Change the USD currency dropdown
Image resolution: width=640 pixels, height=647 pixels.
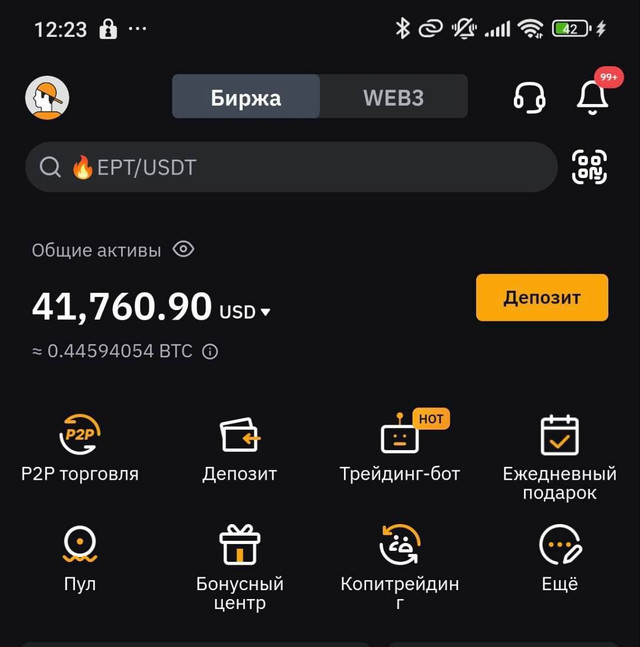point(245,312)
